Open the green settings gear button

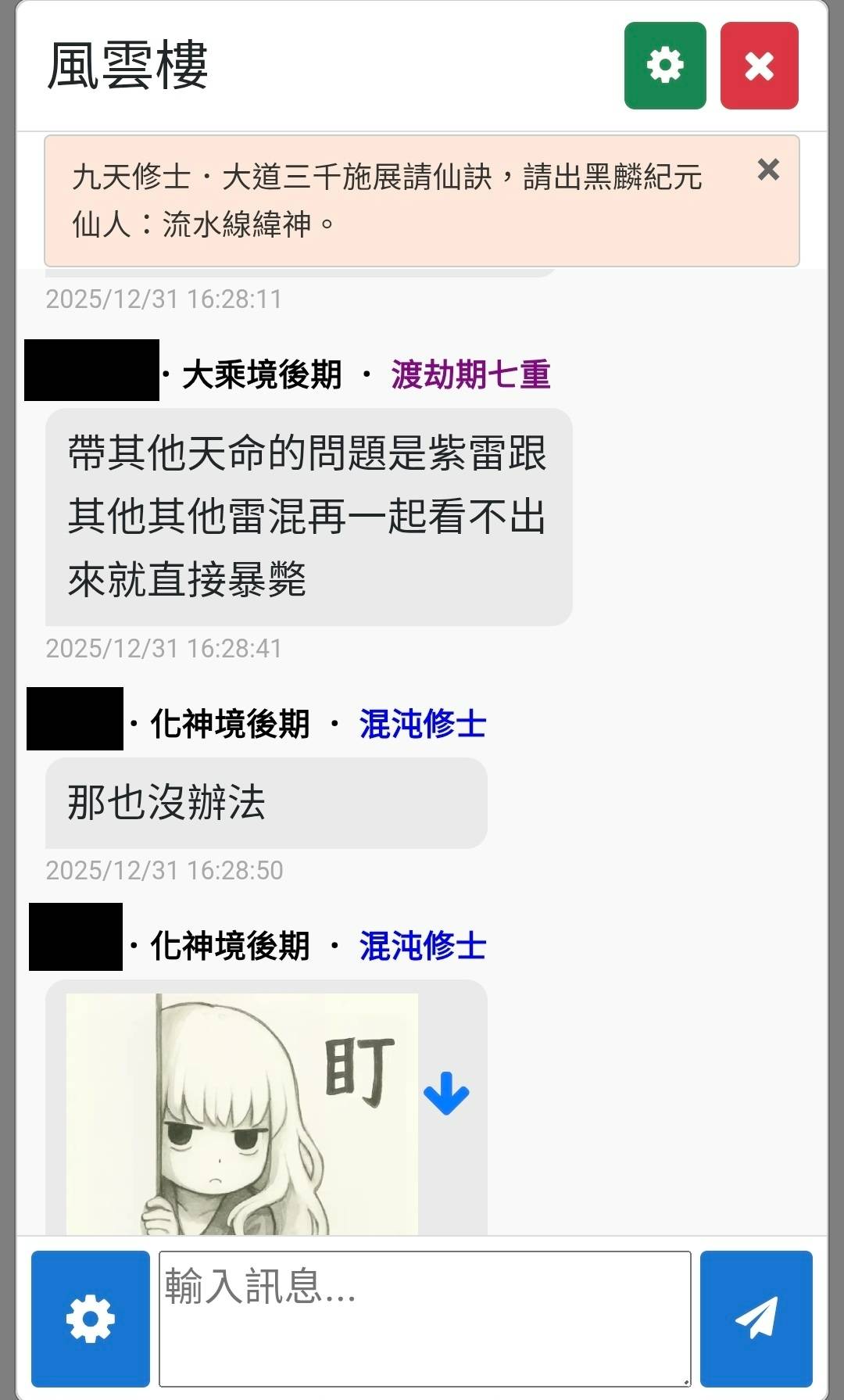pos(665,66)
